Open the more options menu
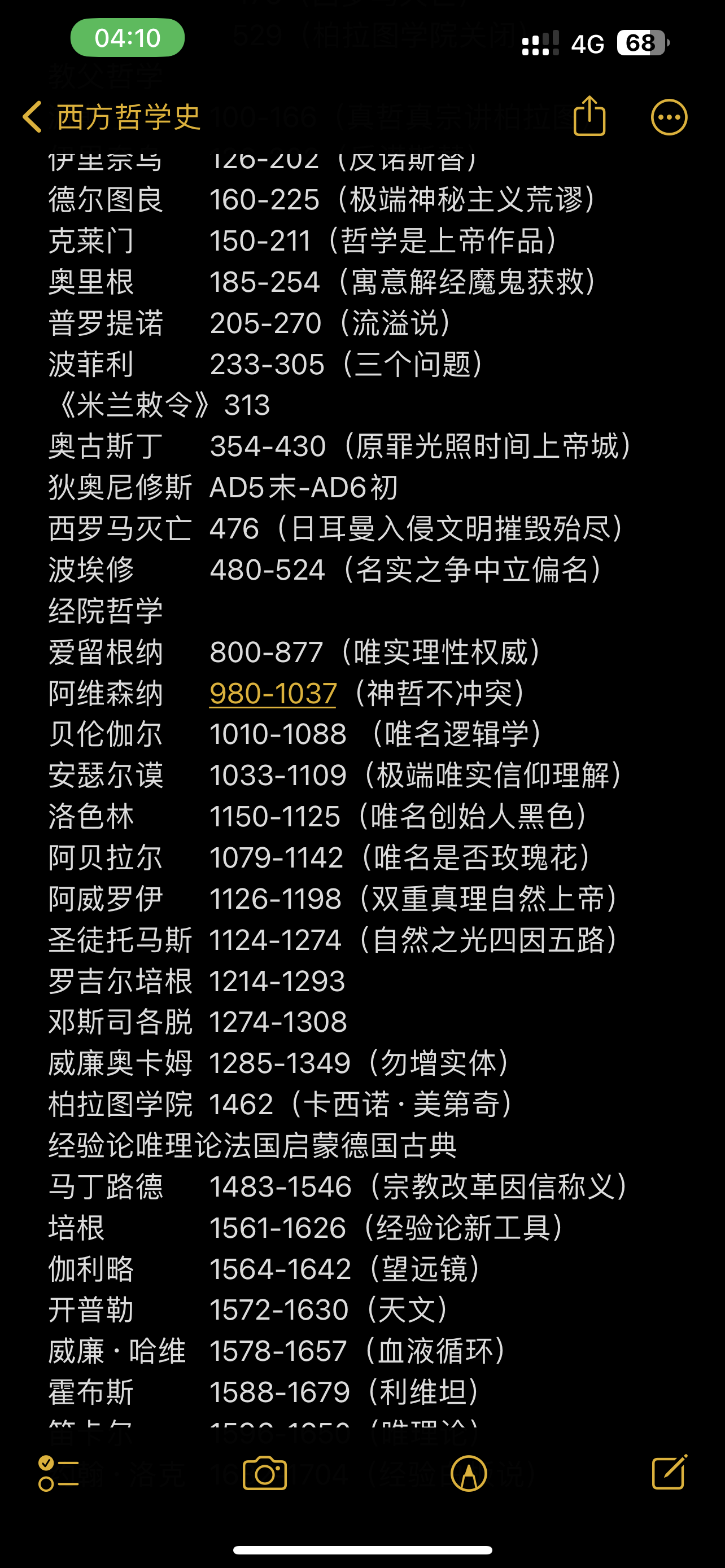Screen dimensions: 725x1568 coord(669,117)
